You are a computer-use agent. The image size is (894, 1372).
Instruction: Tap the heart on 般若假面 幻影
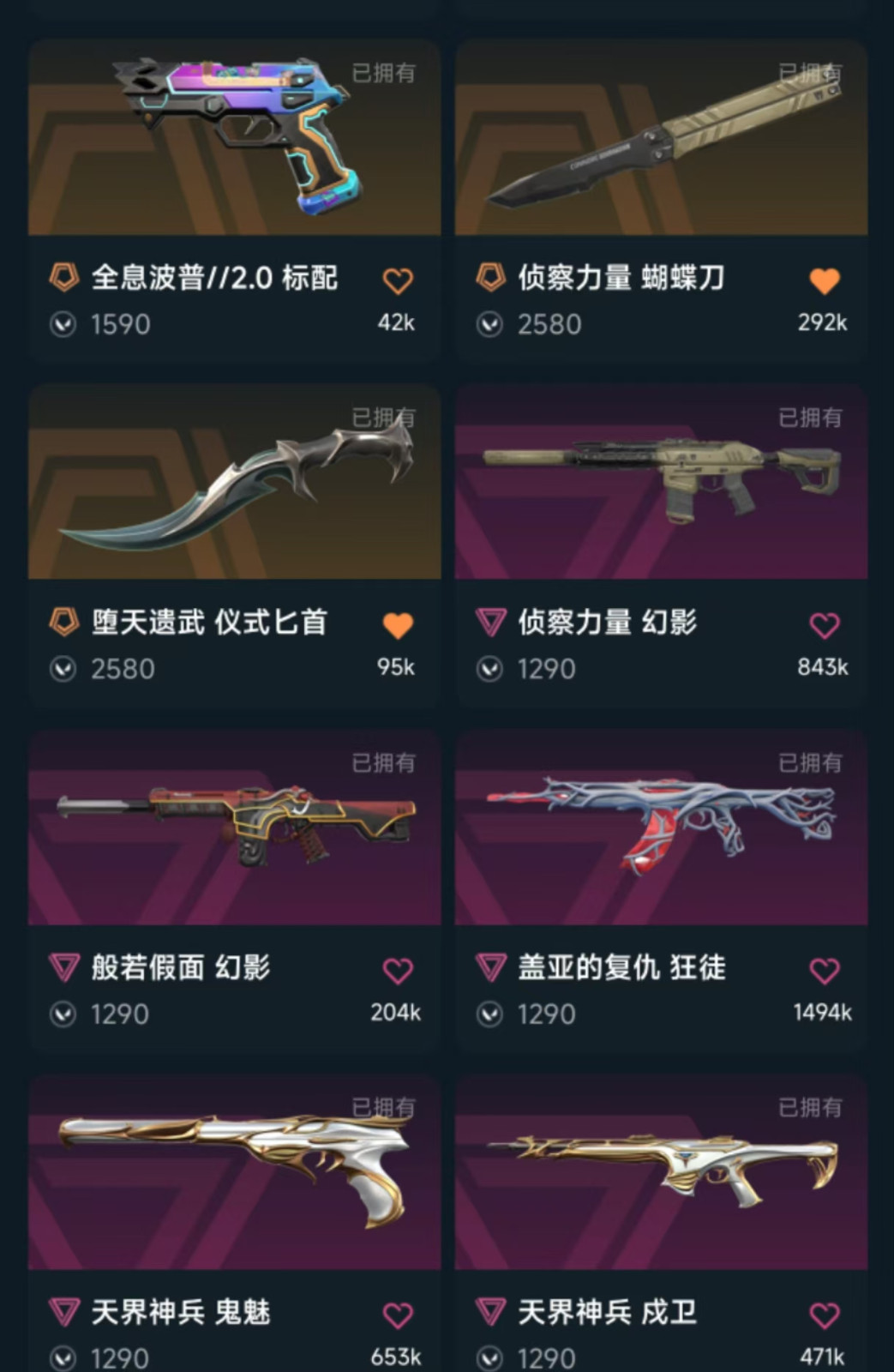coord(397,971)
